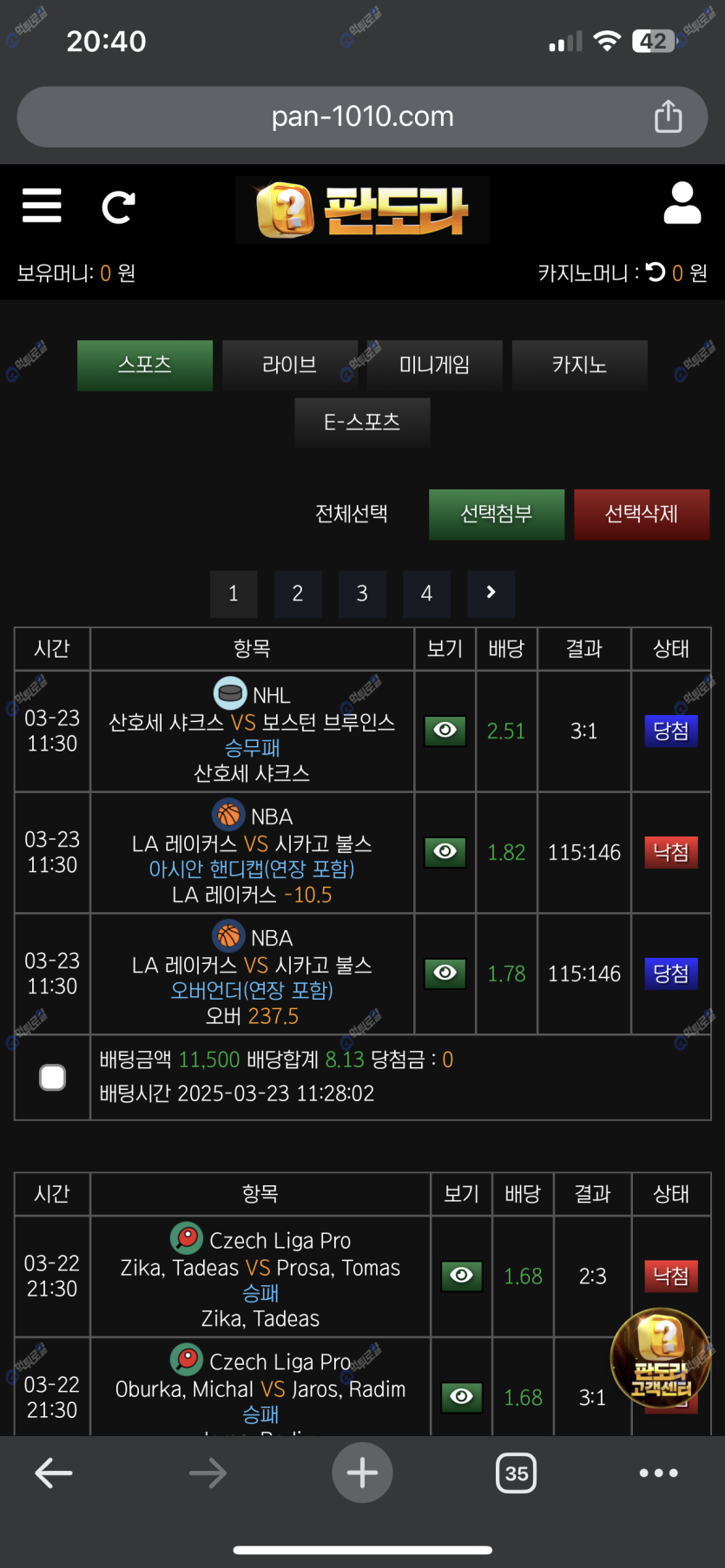Open the user profile icon
The height and width of the screenshot is (1568, 725).
(x=682, y=203)
